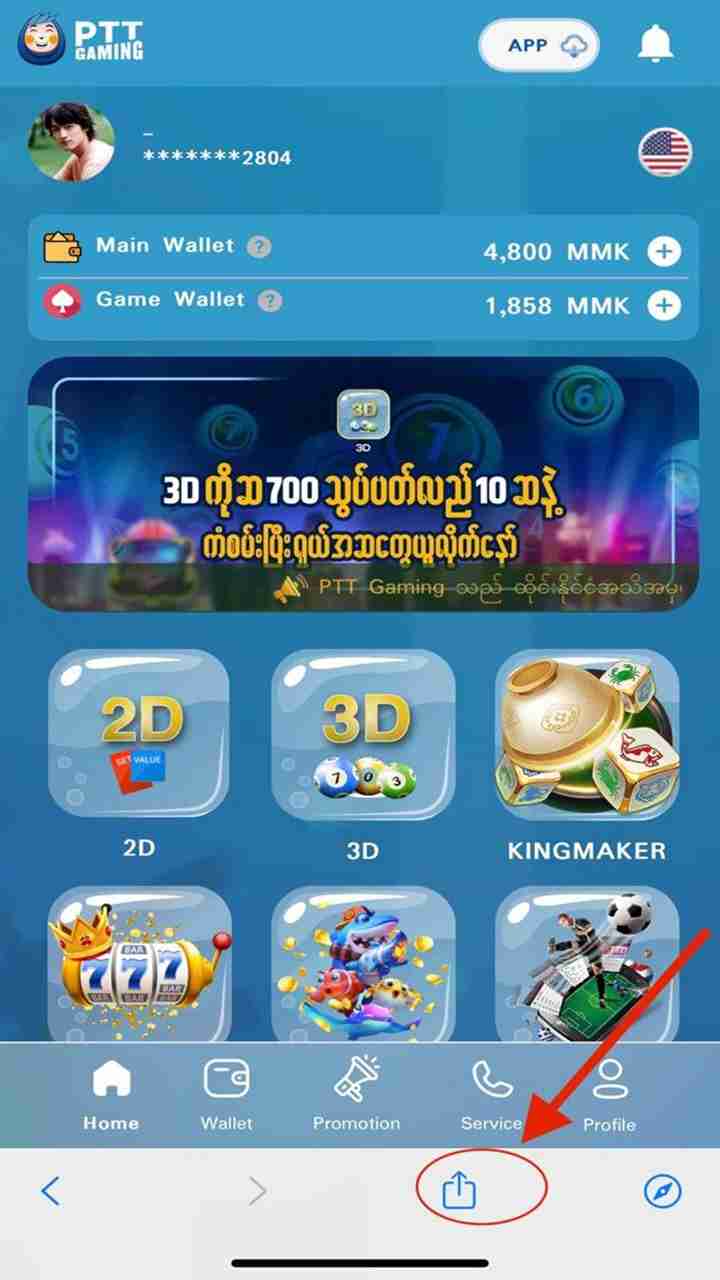Open the notifications bell
The width and height of the screenshot is (720, 1280).
[656, 44]
